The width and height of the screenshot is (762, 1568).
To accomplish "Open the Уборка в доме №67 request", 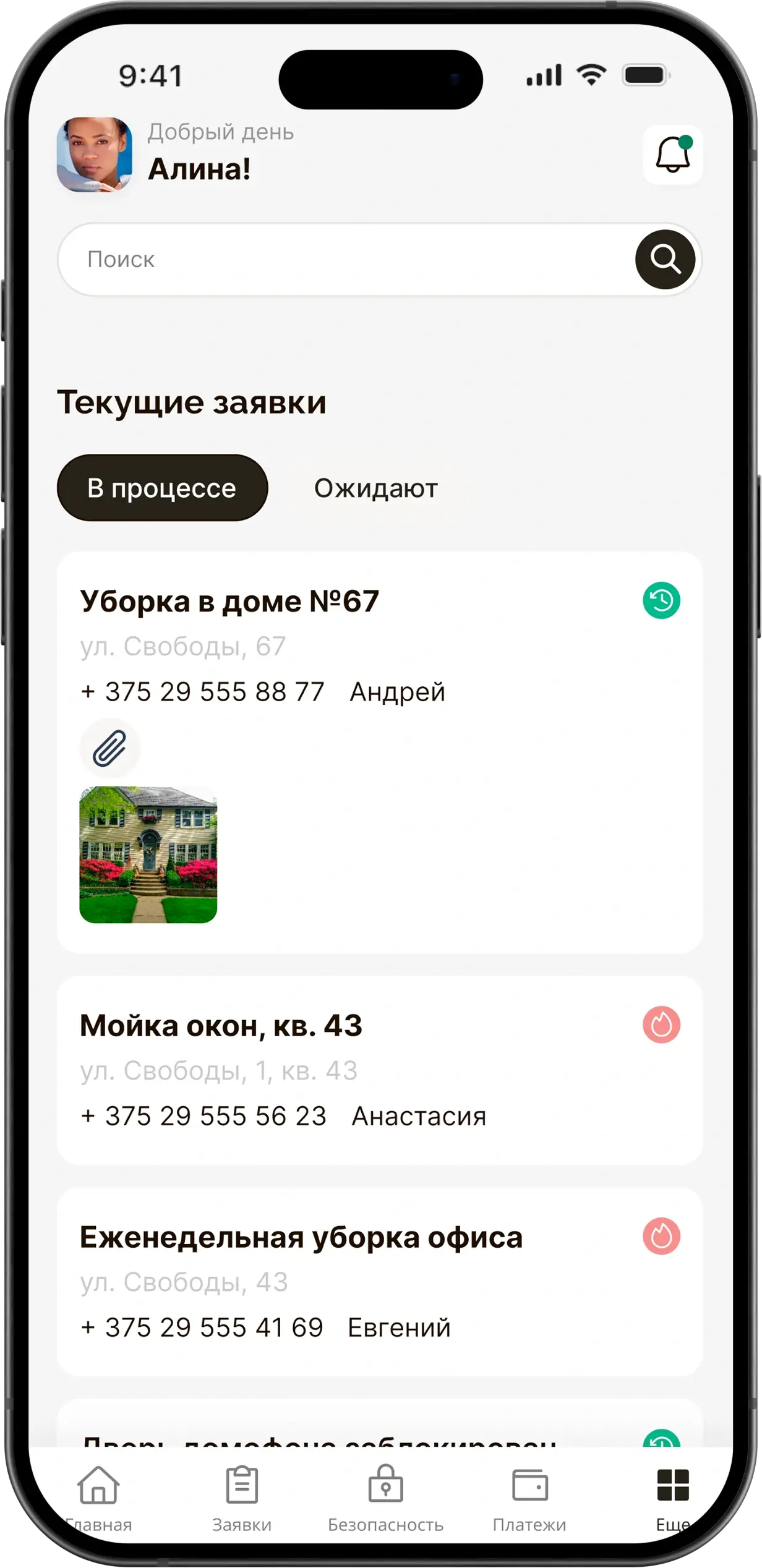I will 229,601.
